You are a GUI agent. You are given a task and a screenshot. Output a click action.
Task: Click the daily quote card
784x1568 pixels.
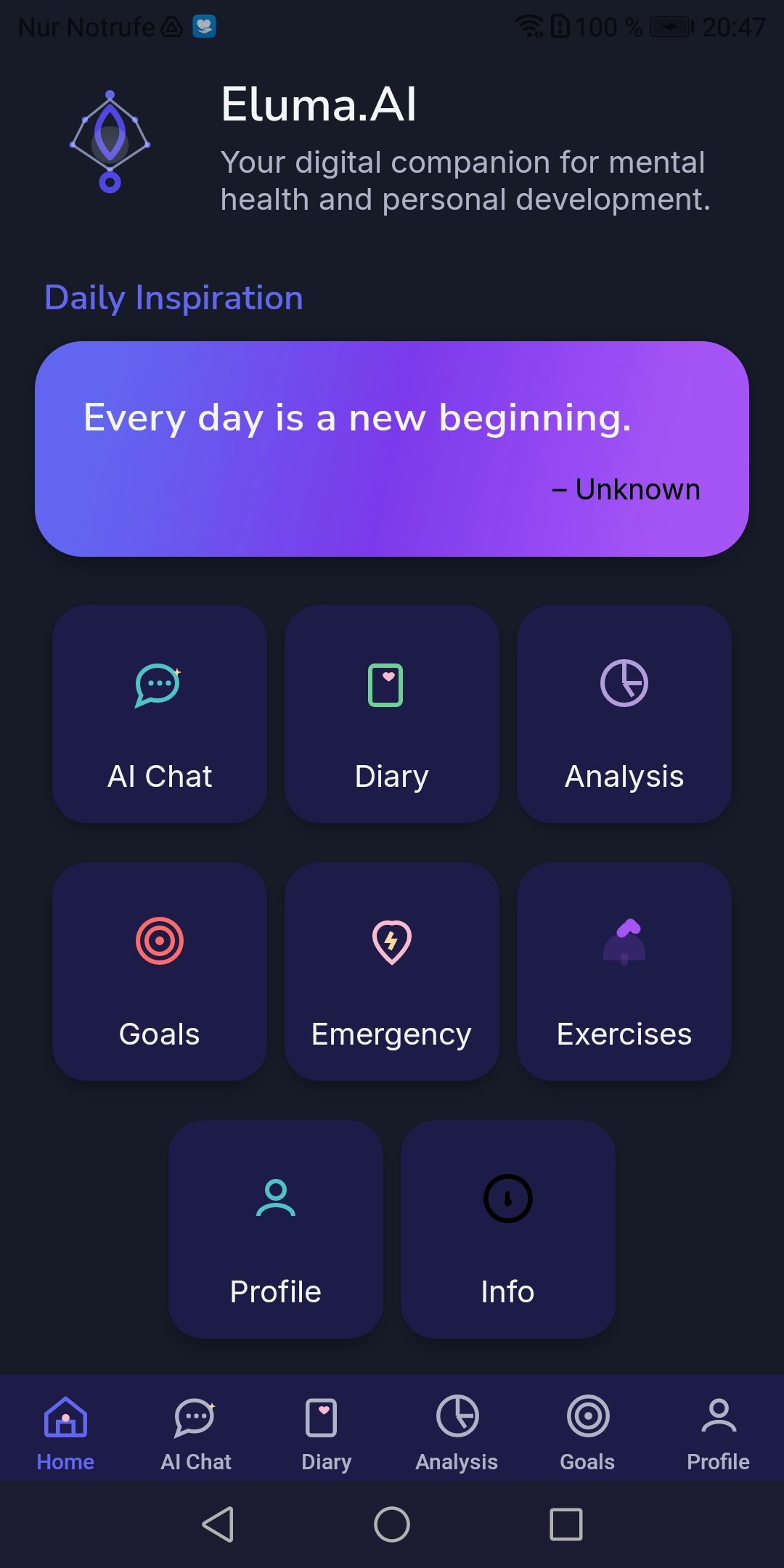392,448
